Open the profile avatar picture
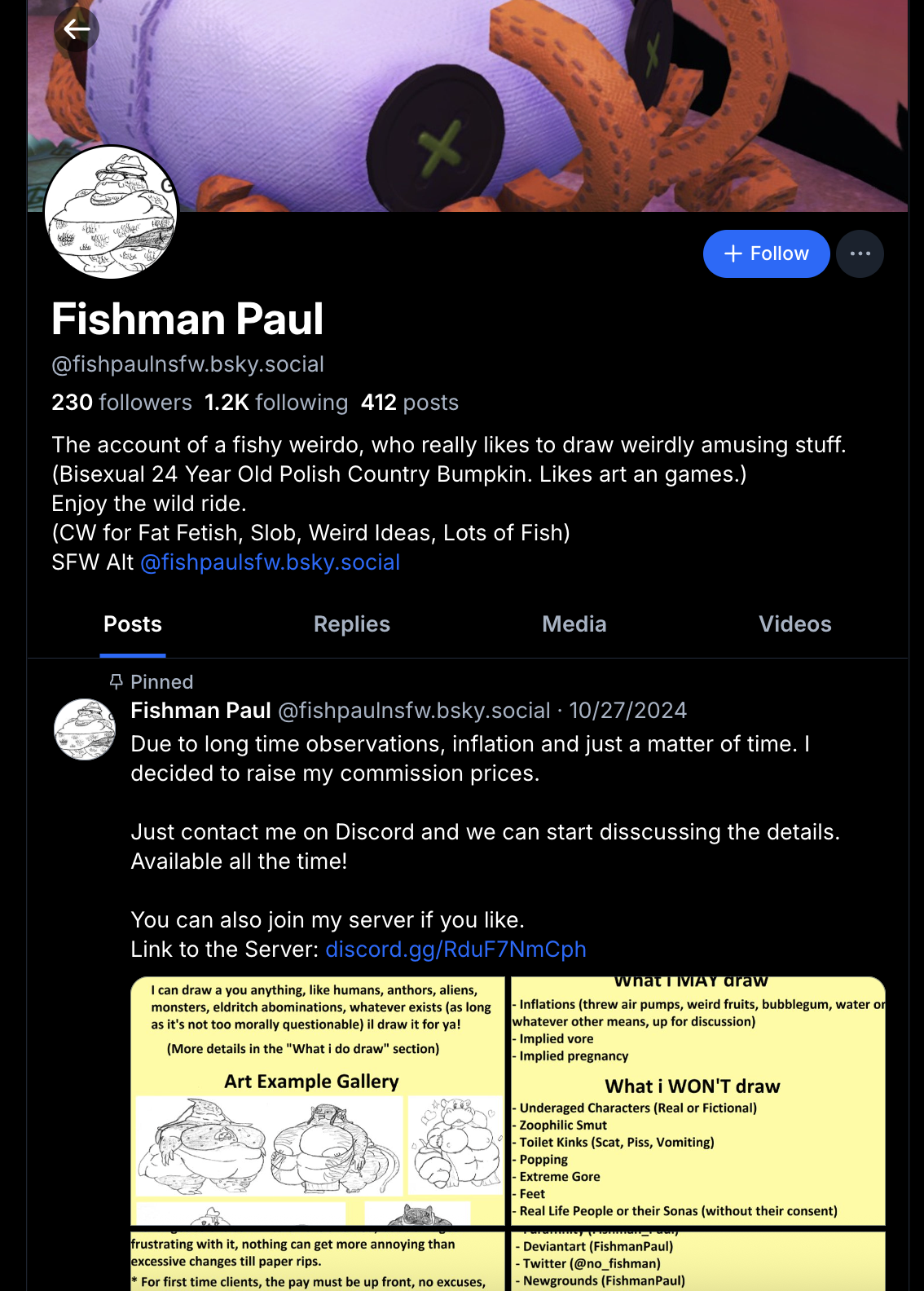Image resolution: width=924 pixels, height=1291 pixels. pyautogui.click(x=111, y=213)
